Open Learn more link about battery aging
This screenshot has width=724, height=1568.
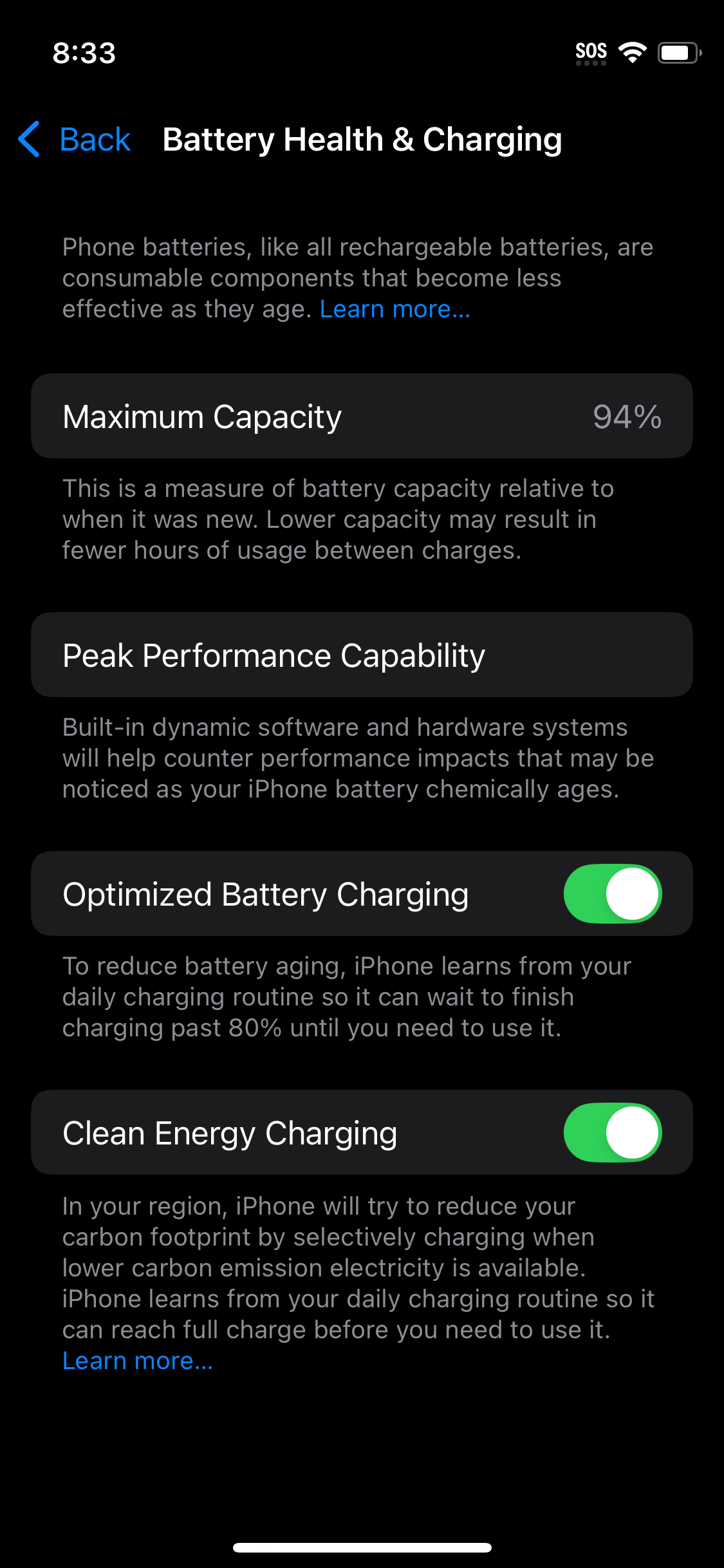pyautogui.click(x=394, y=310)
